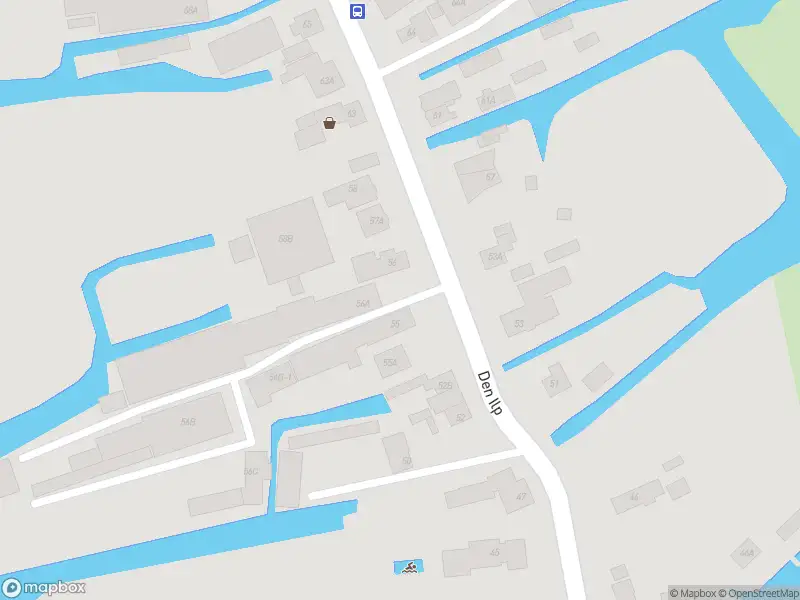Open the © Mapbox attribution link
The width and height of the screenshot is (800, 600).
tap(692, 593)
